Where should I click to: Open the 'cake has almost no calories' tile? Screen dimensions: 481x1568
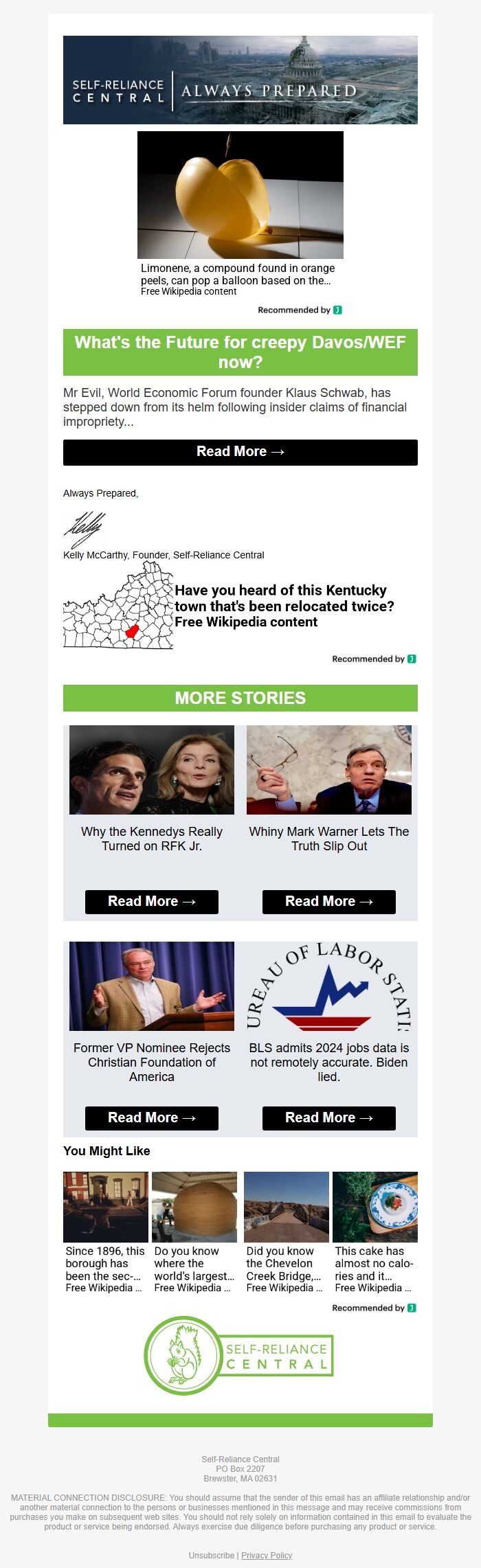click(x=374, y=1233)
